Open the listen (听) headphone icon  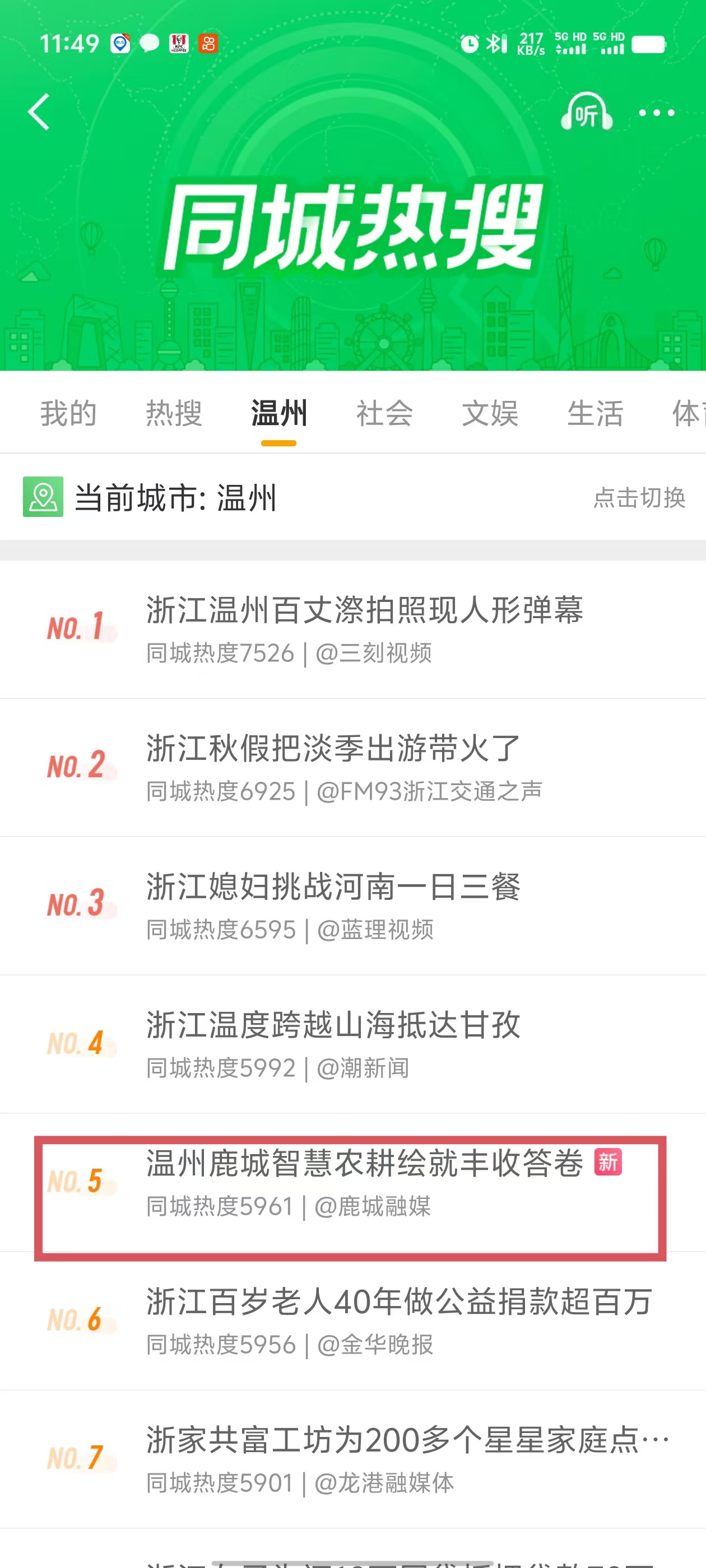[x=586, y=112]
